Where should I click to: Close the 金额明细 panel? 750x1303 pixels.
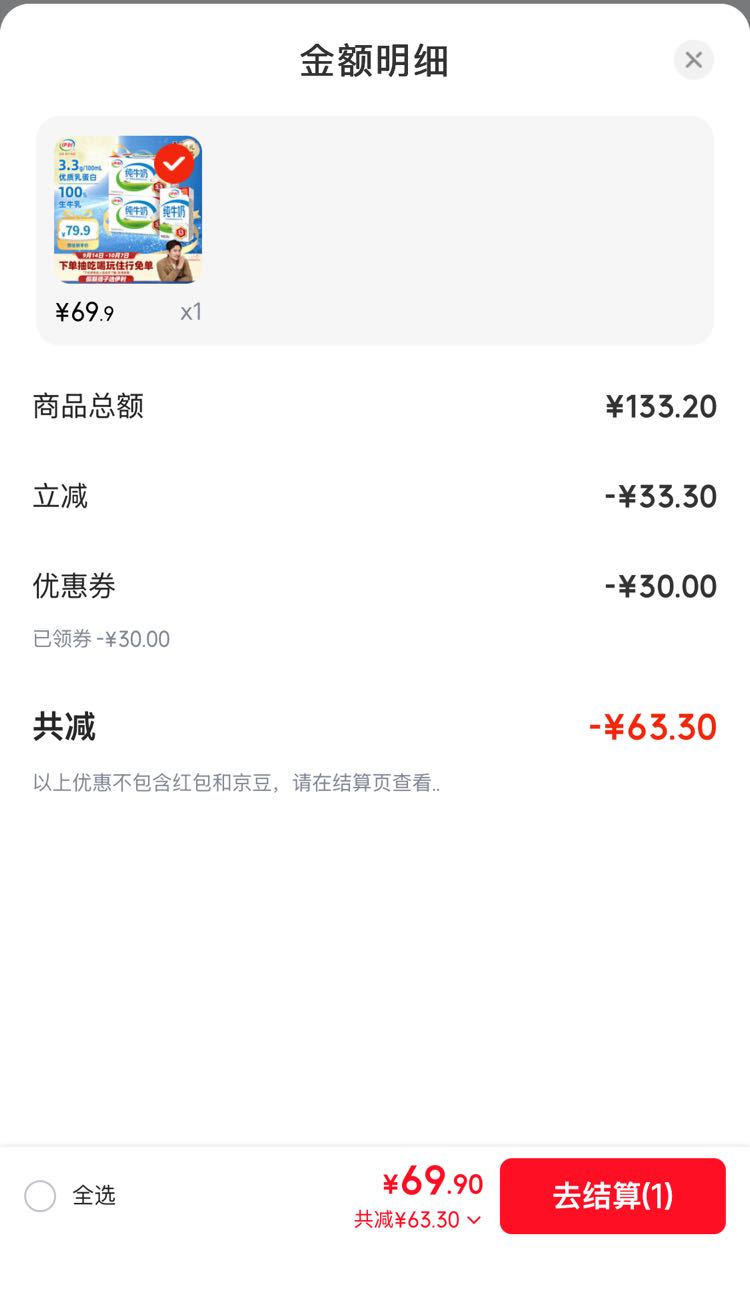[693, 60]
